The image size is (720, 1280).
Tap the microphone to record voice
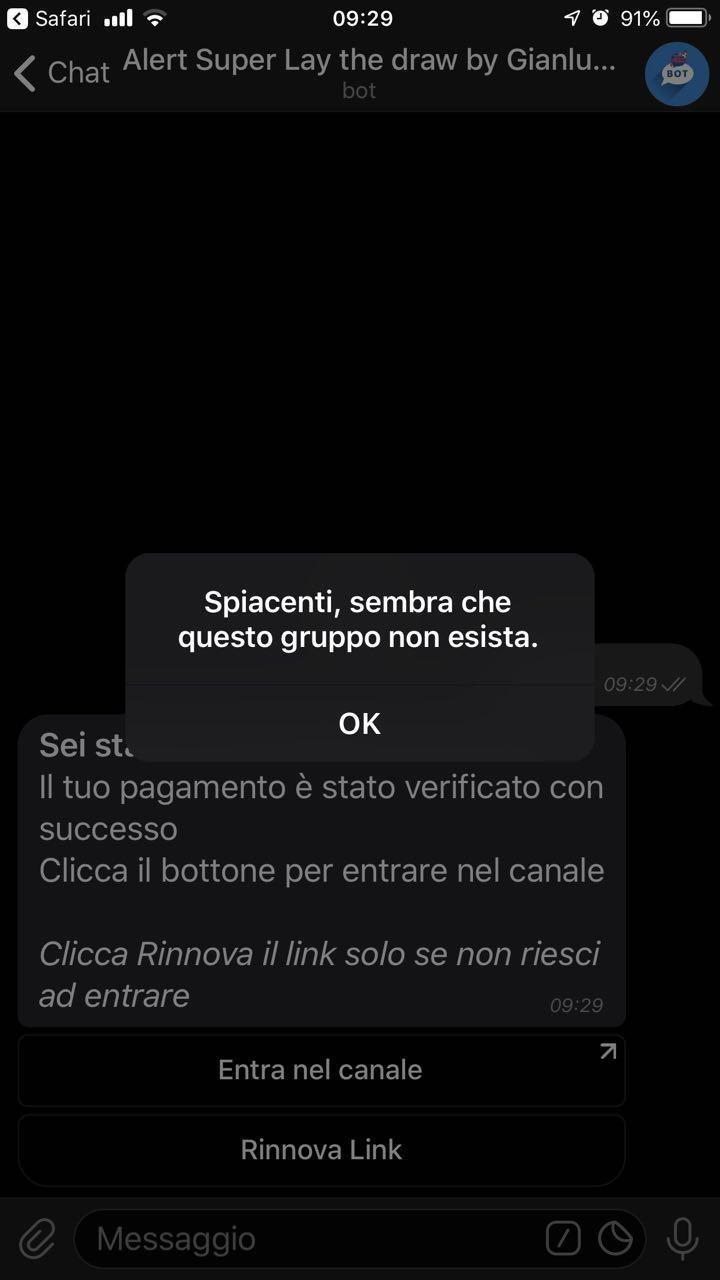tap(683, 1240)
